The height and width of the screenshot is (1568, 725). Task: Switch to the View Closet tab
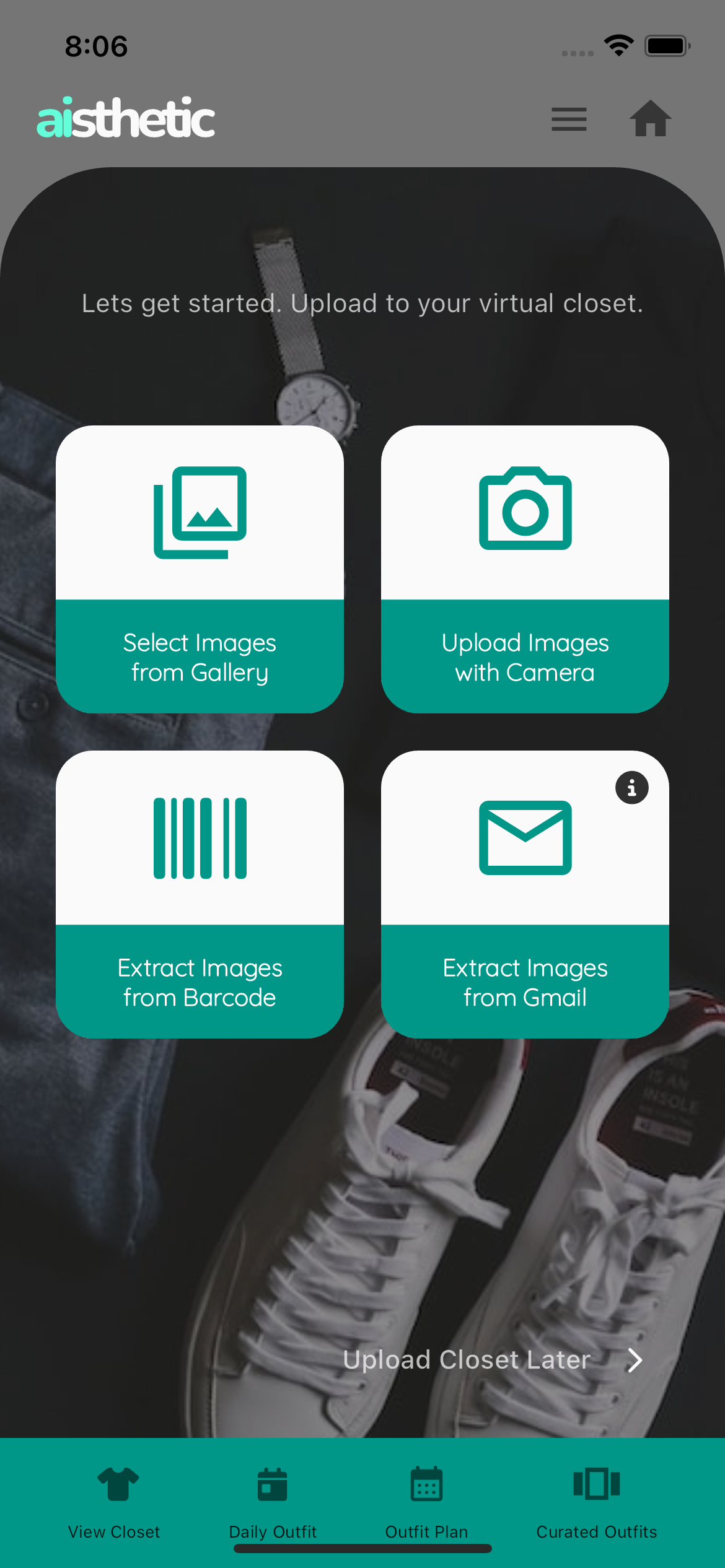point(115,1502)
